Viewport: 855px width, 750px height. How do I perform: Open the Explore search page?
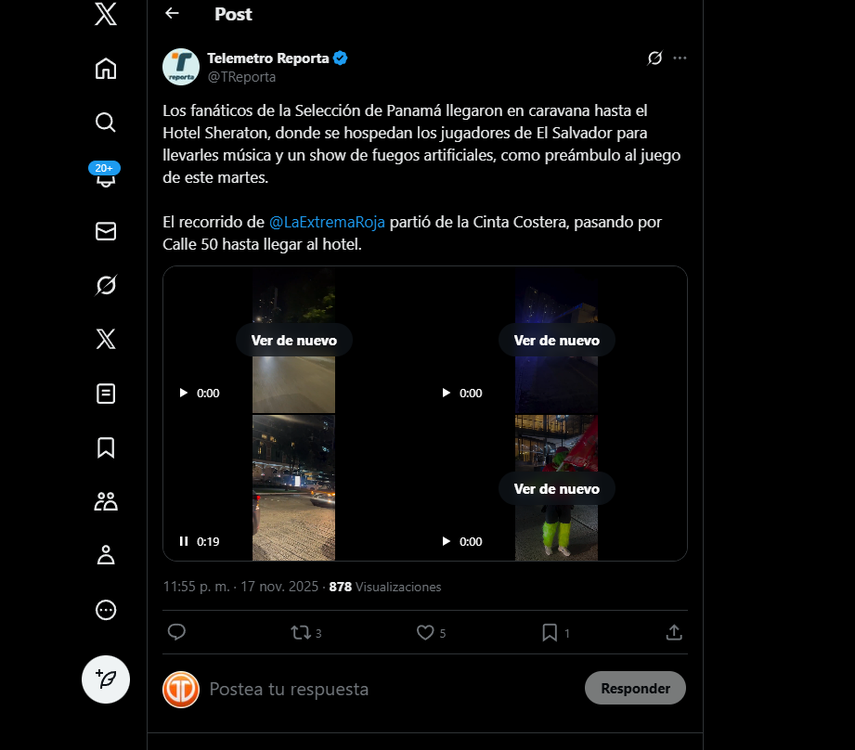point(105,123)
